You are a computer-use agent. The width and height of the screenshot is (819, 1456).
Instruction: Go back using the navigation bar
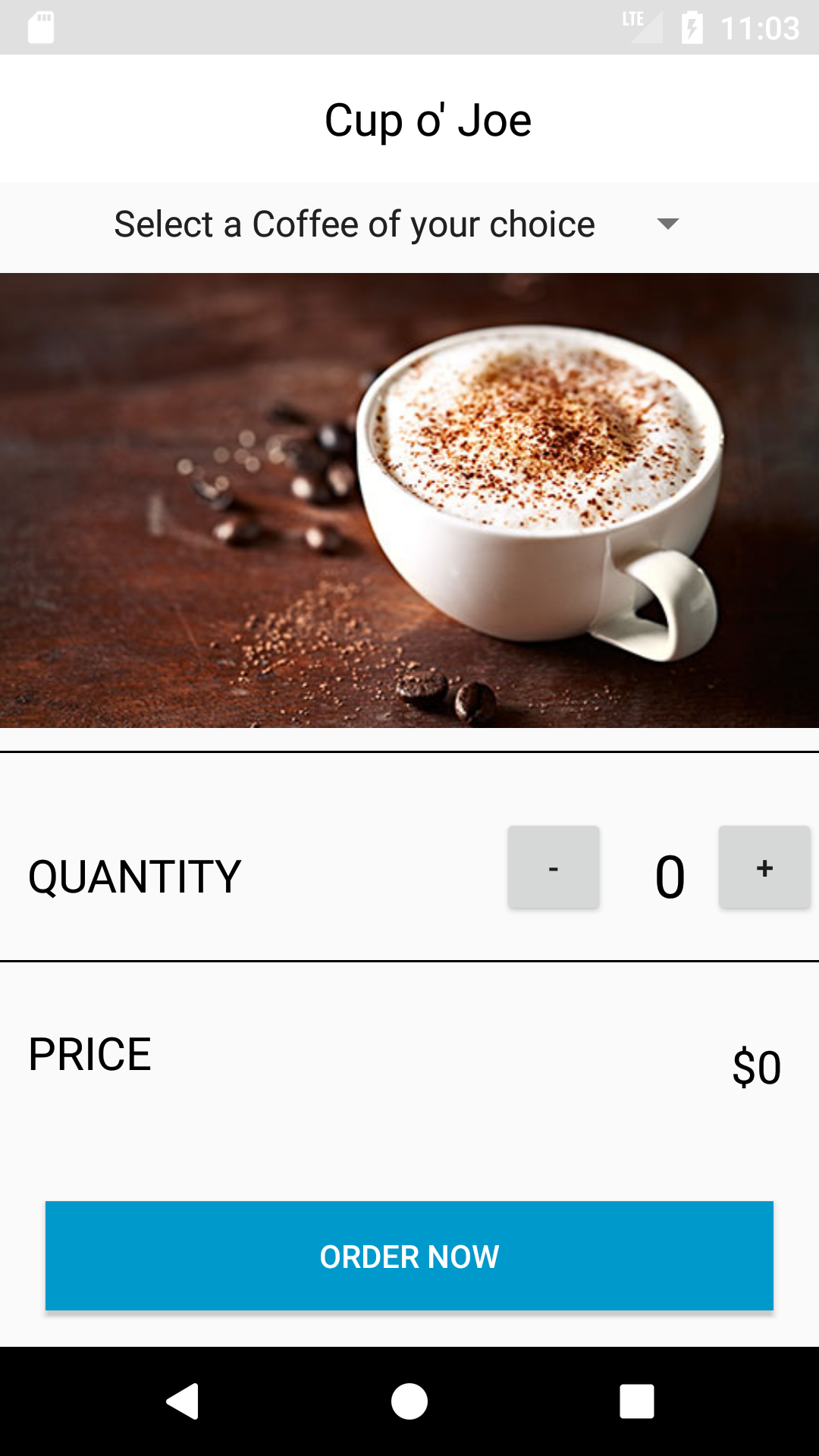pyautogui.click(x=183, y=1401)
